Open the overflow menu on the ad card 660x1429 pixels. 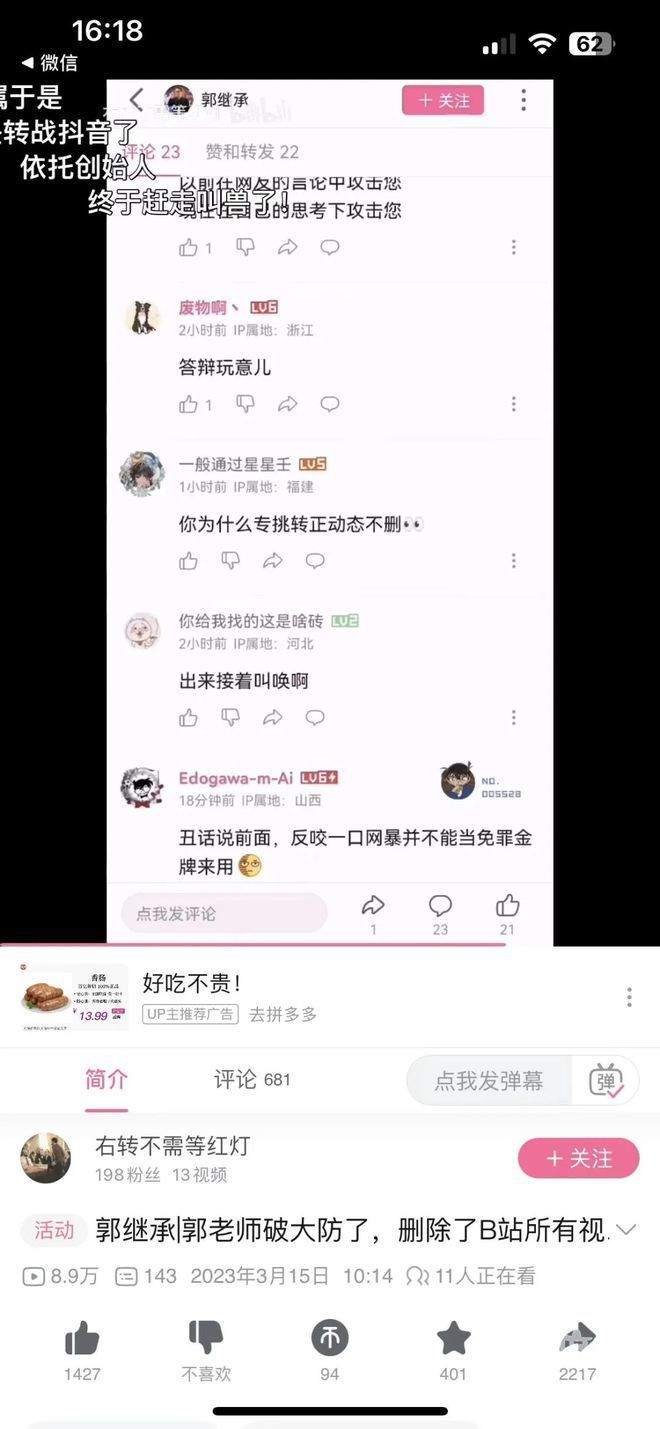pos(629,996)
